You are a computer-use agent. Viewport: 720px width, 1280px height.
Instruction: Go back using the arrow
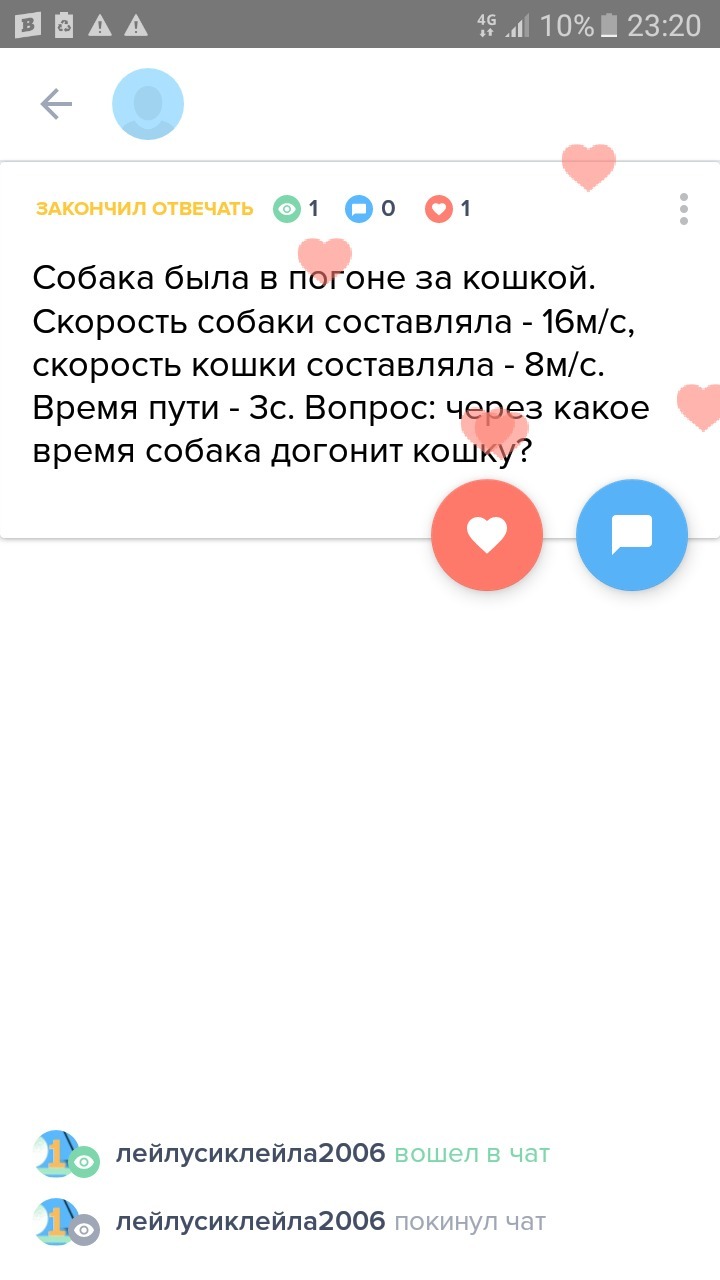(56, 104)
